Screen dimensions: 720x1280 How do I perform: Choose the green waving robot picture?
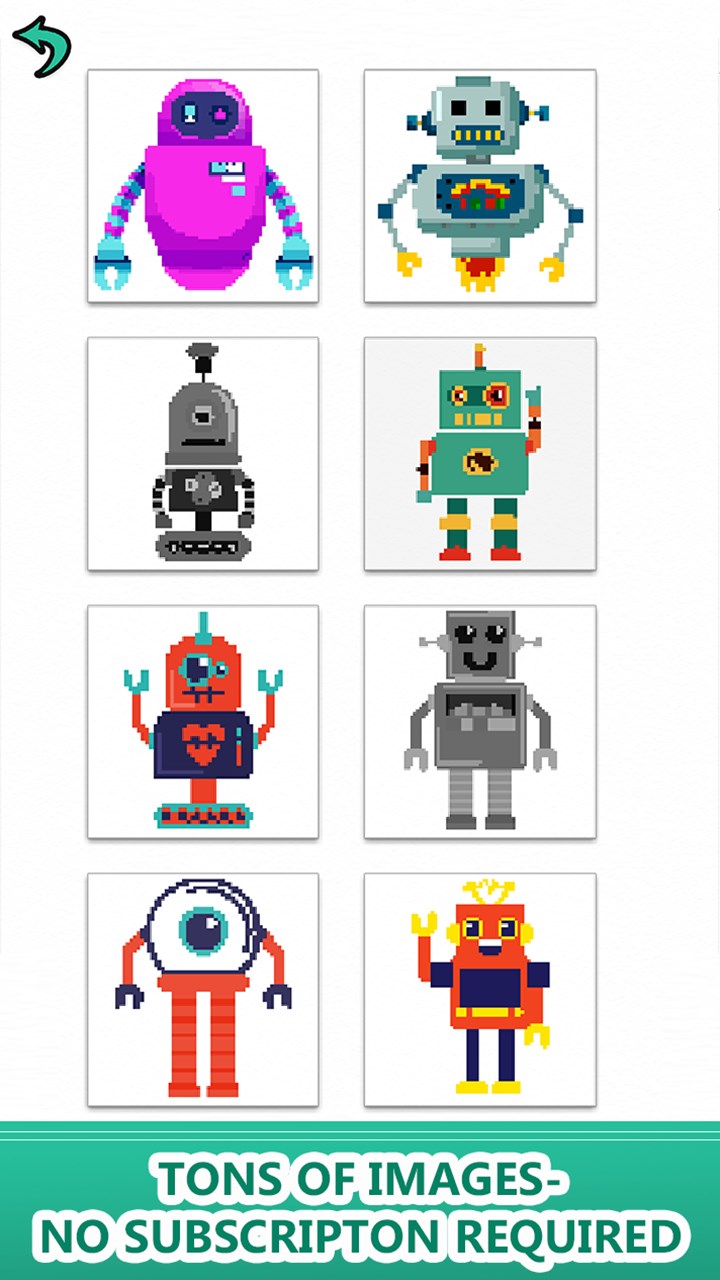point(480,454)
